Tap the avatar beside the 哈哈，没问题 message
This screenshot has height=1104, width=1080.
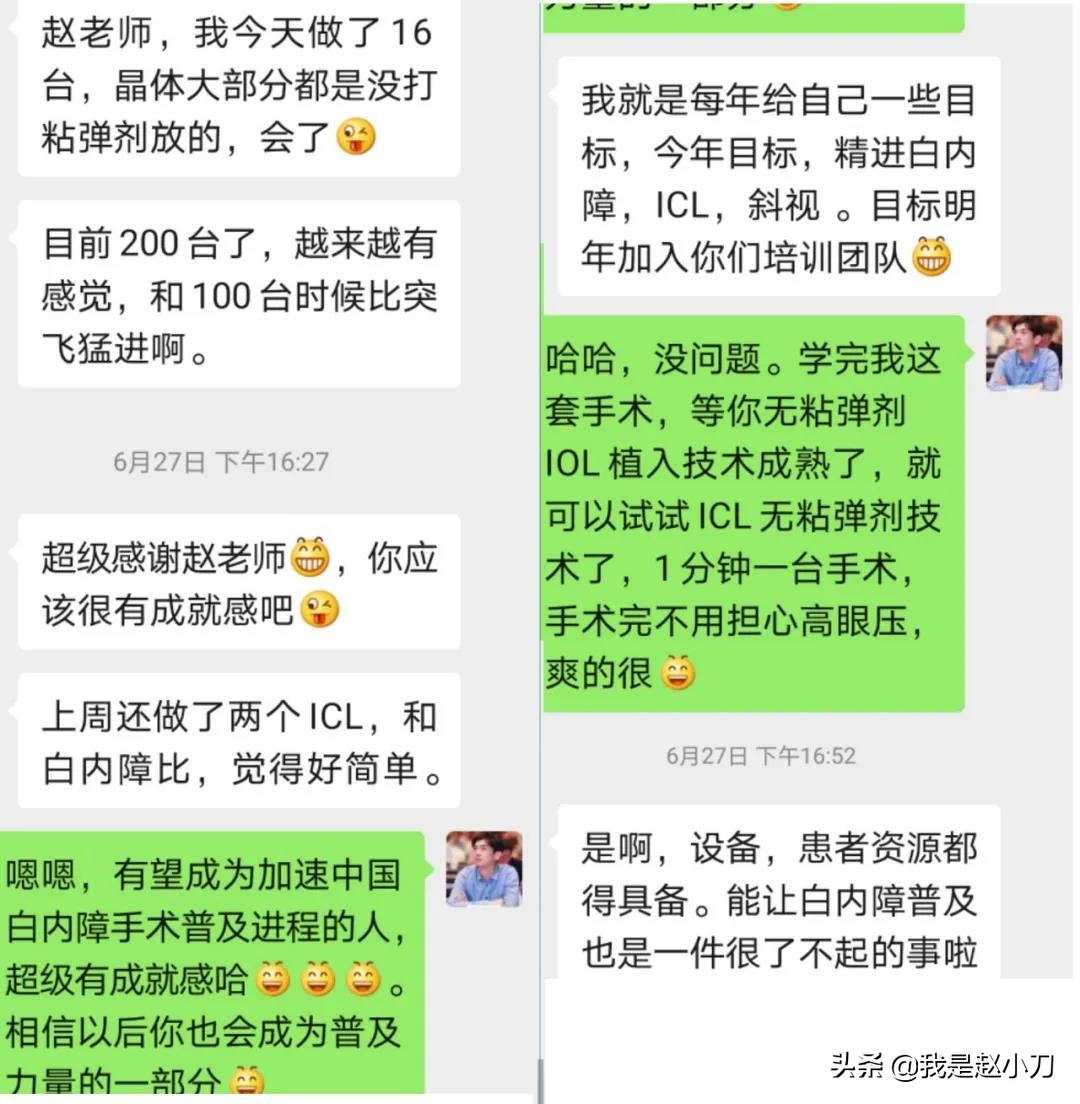[x=1024, y=352]
